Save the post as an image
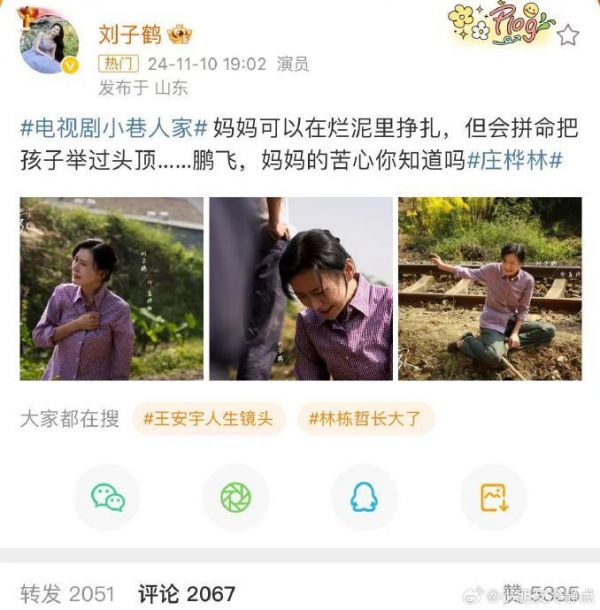Image resolution: width=600 pixels, height=610 pixels. click(493, 497)
